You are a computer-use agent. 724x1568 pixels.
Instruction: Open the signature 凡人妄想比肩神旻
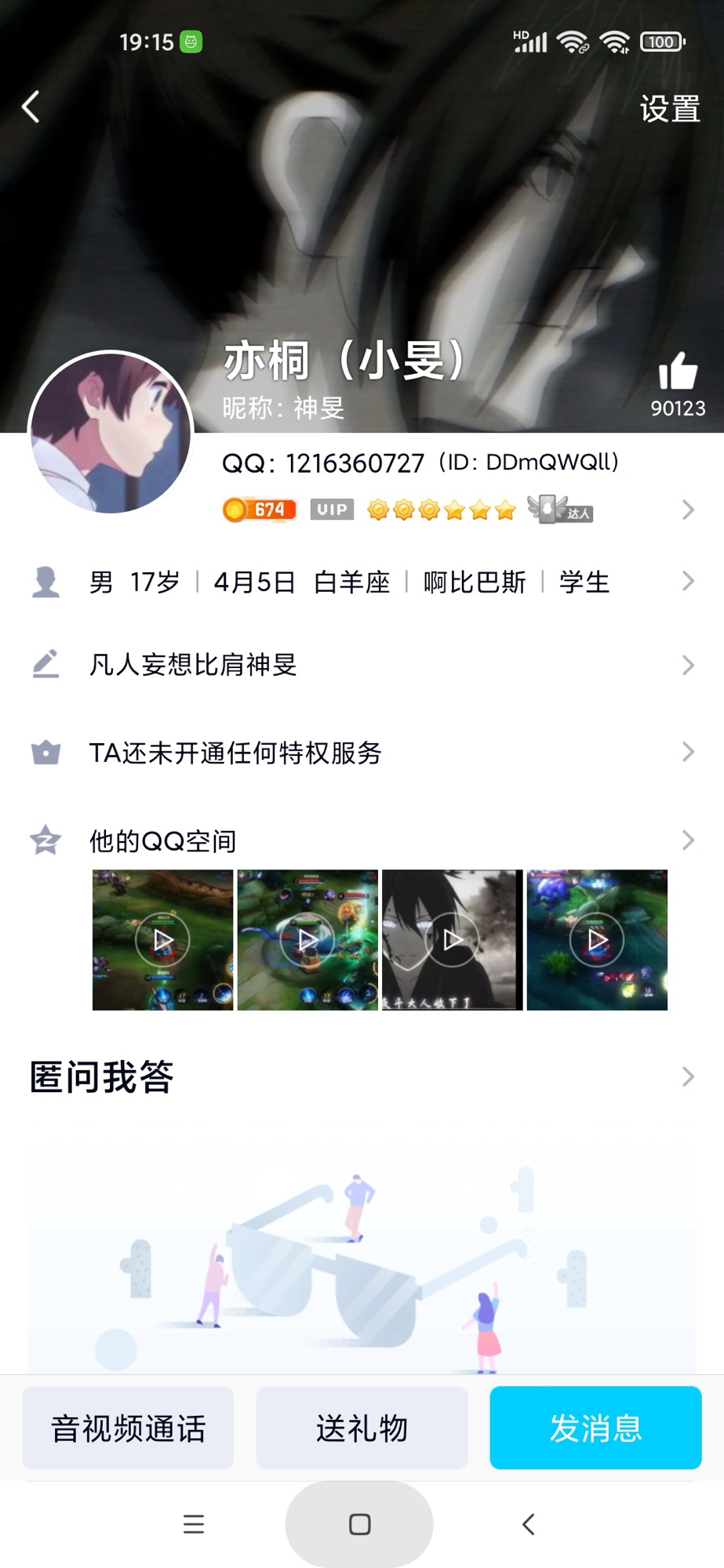click(362, 665)
